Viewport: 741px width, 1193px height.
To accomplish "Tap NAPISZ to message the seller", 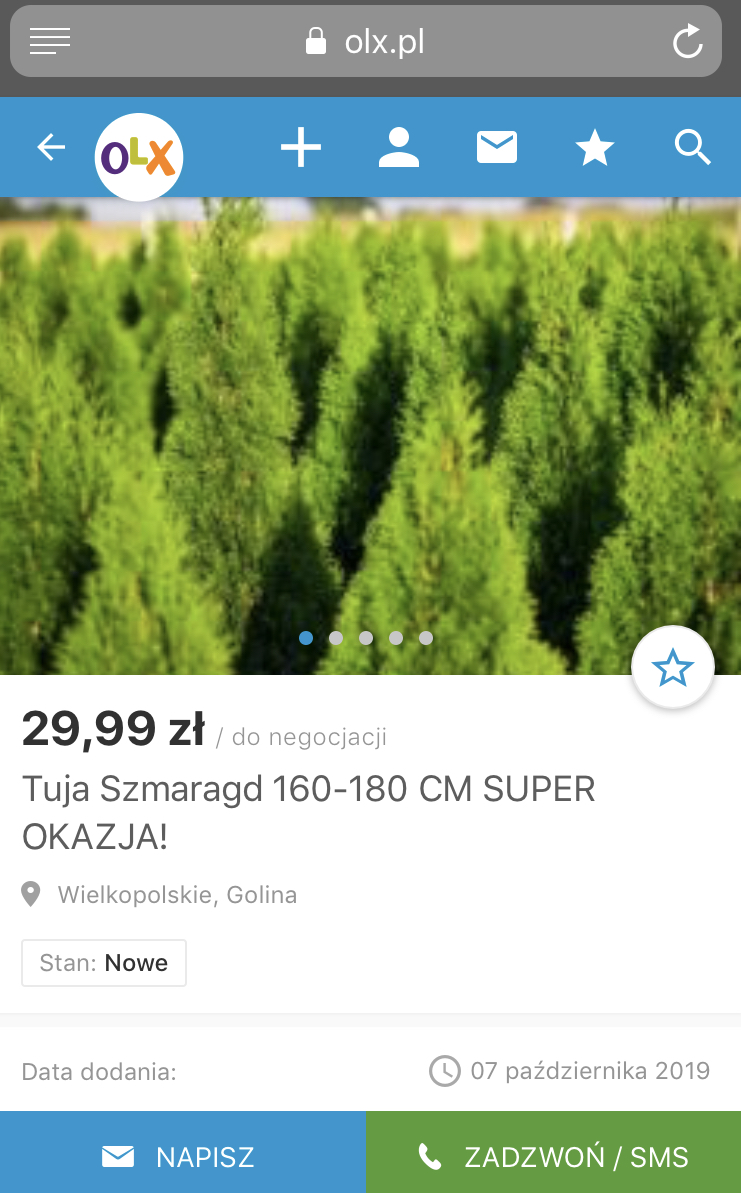I will point(182,1157).
